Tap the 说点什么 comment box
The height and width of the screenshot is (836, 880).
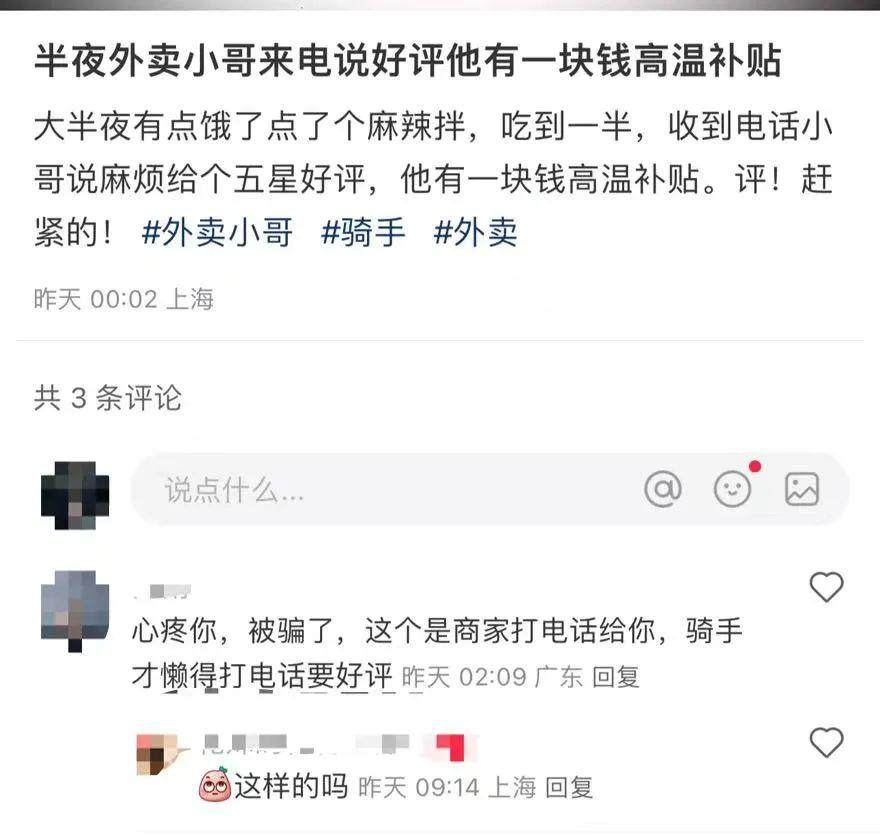[x=380, y=490]
